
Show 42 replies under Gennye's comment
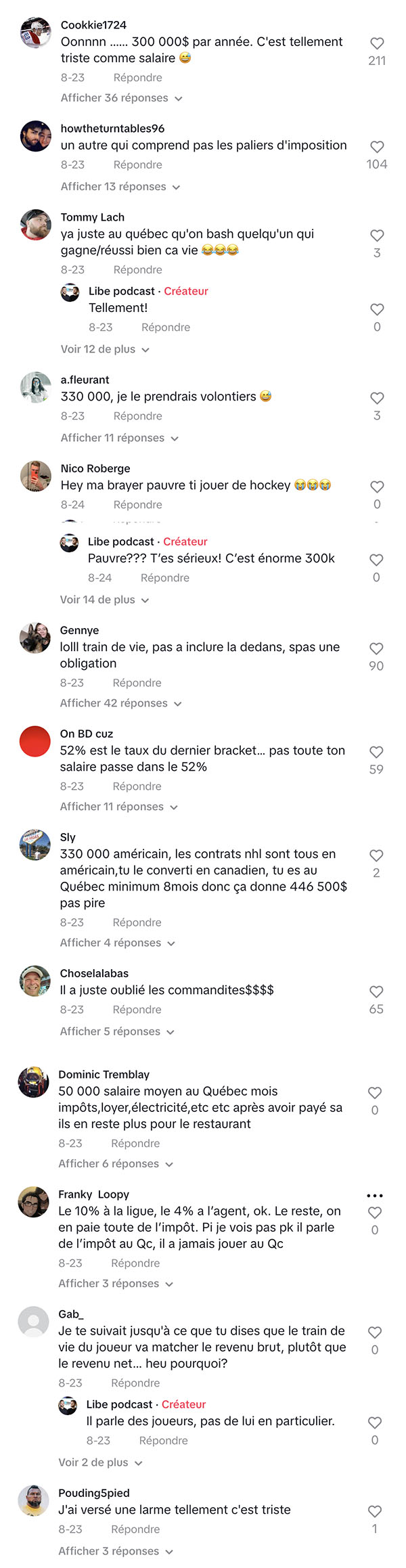pyautogui.click(x=121, y=703)
